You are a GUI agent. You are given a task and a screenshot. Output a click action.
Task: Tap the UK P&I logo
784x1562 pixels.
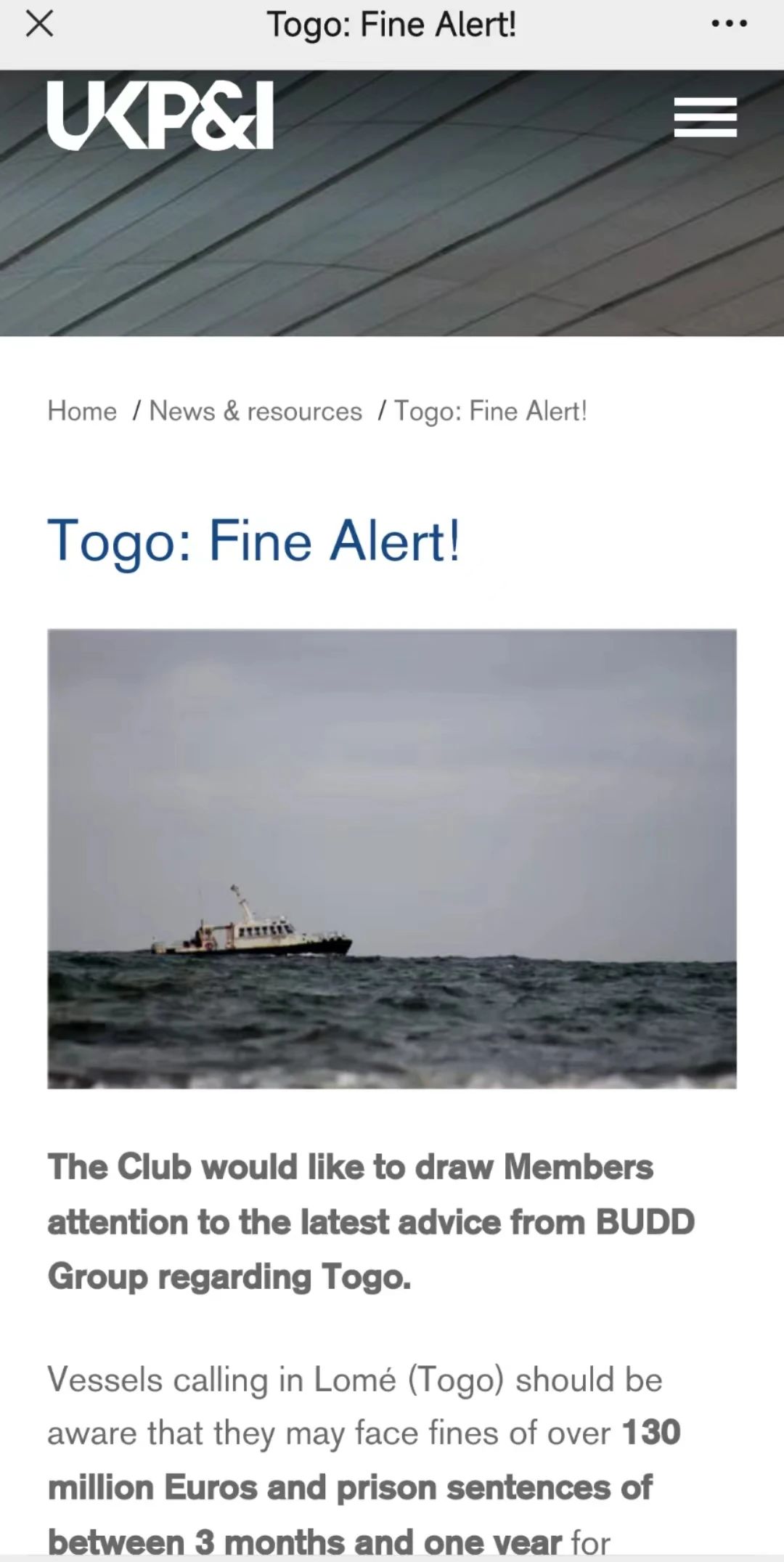(x=160, y=116)
